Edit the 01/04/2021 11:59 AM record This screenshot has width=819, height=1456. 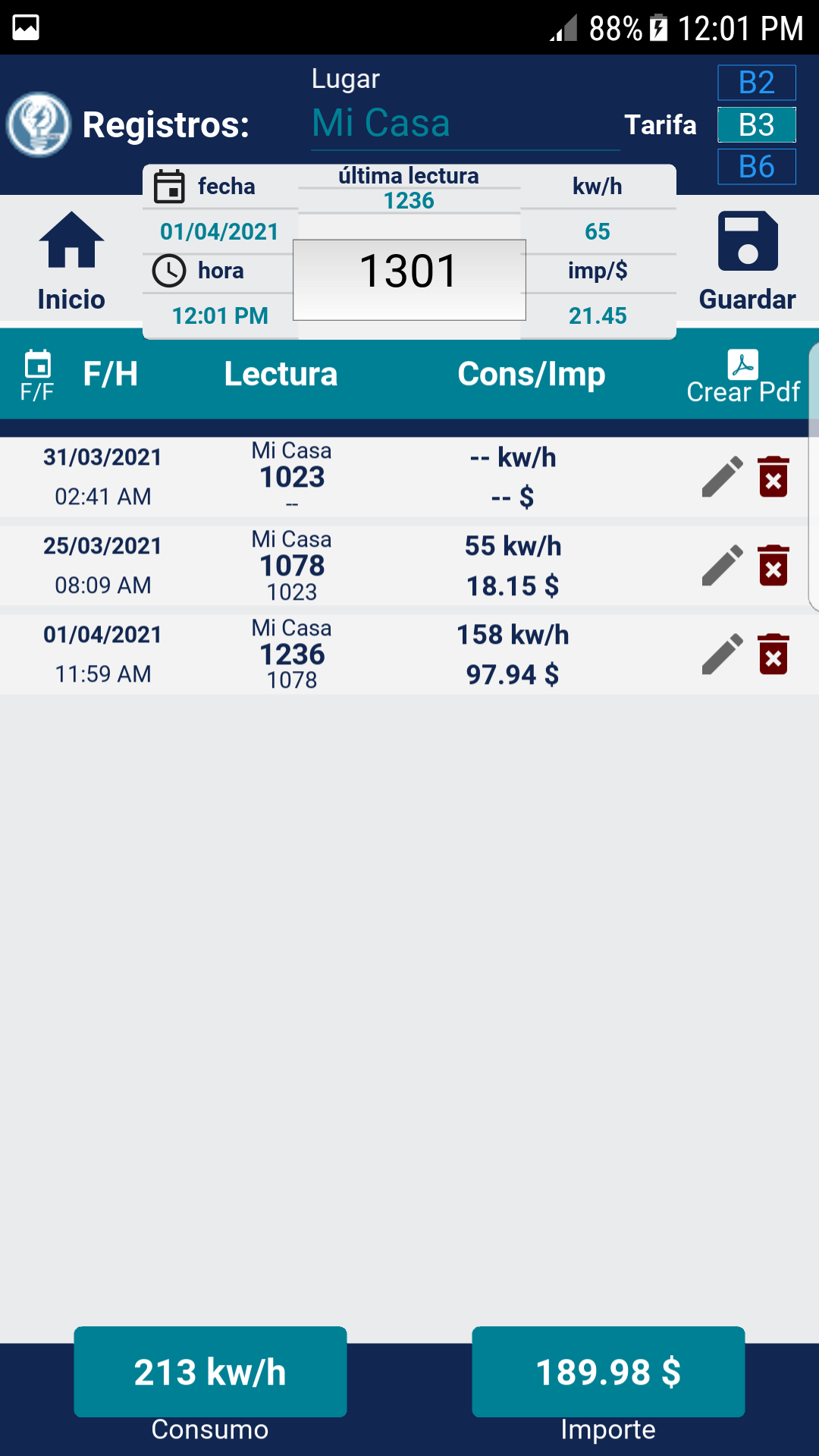(722, 654)
